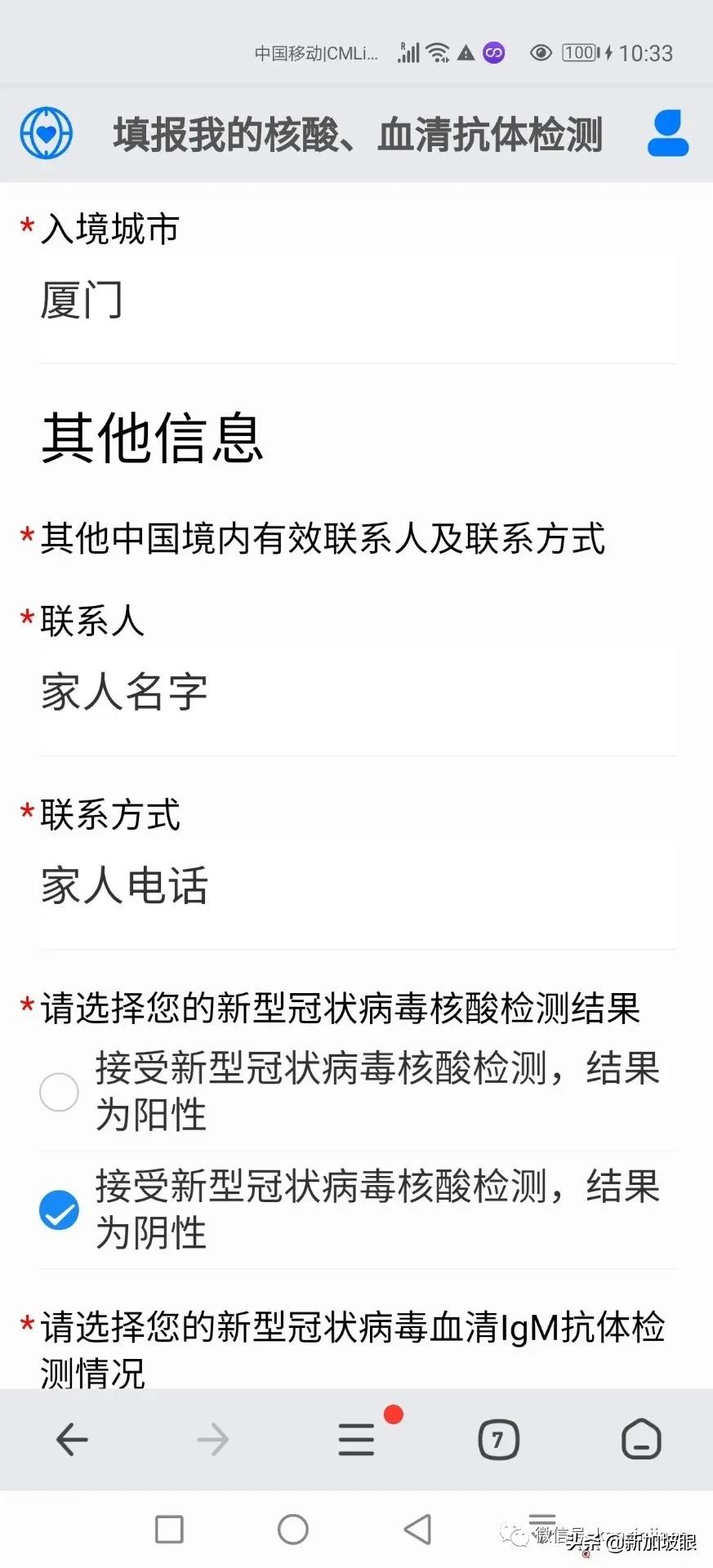
Task: Navigate back with the browser back arrow
Action: click(x=71, y=1440)
